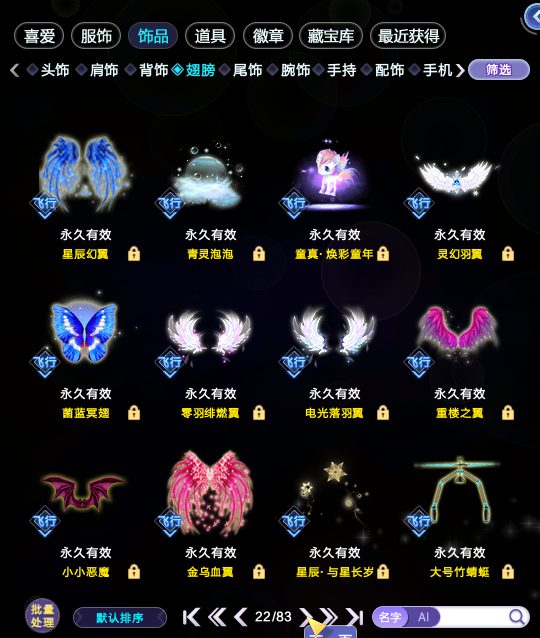The width and height of the screenshot is (540, 638).
Task: Go to the previous page arrow
Action: (x=240, y=617)
